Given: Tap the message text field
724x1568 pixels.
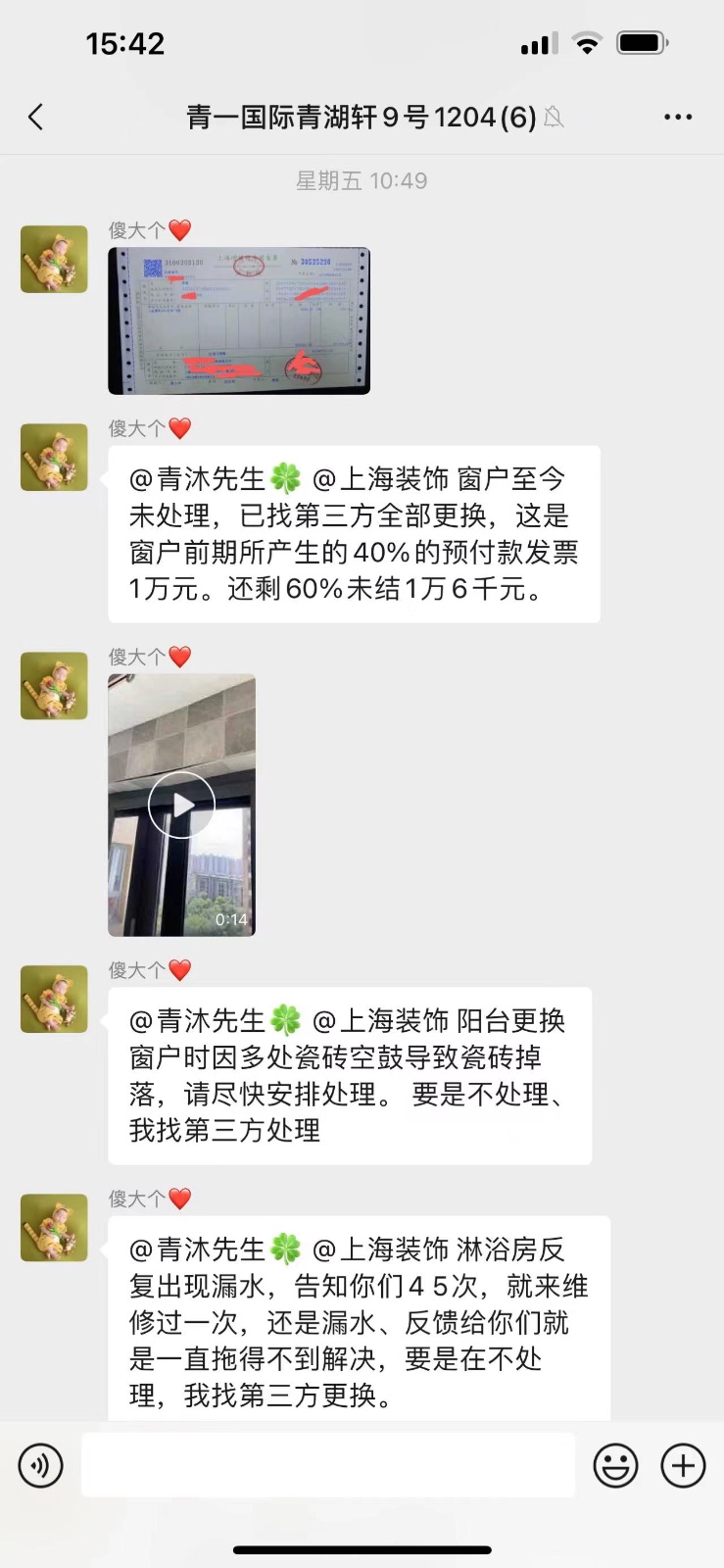Looking at the screenshot, I should (327, 1465).
